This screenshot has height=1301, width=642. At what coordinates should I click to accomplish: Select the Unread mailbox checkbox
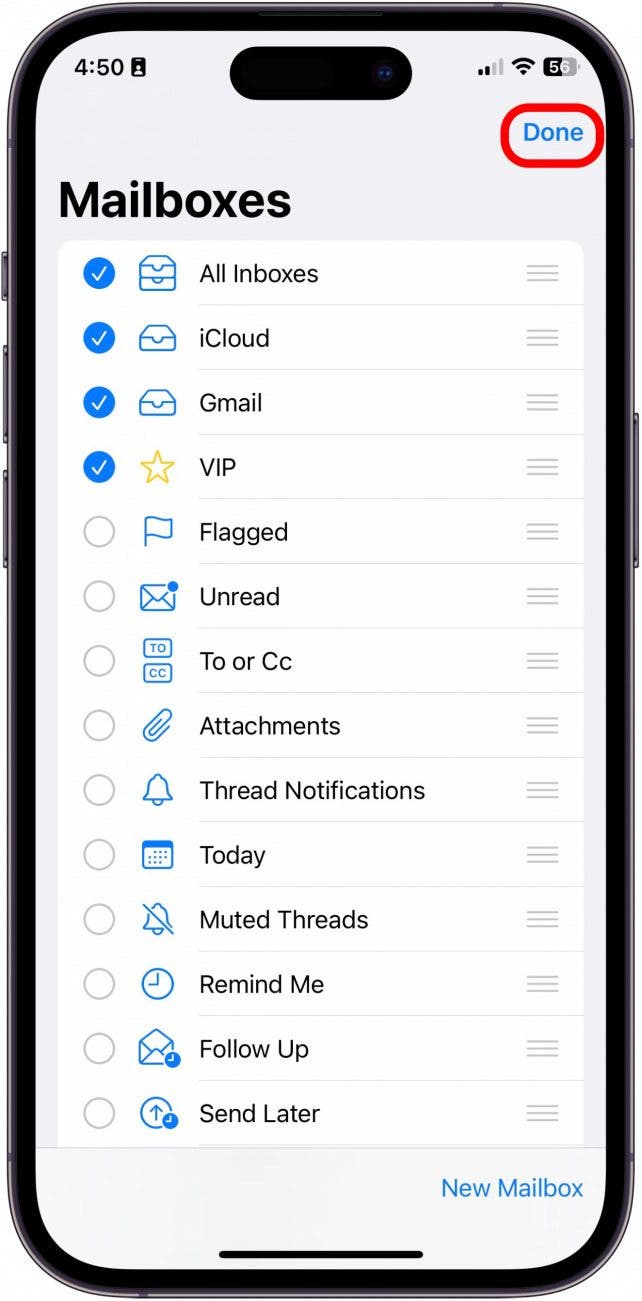tap(99, 597)
